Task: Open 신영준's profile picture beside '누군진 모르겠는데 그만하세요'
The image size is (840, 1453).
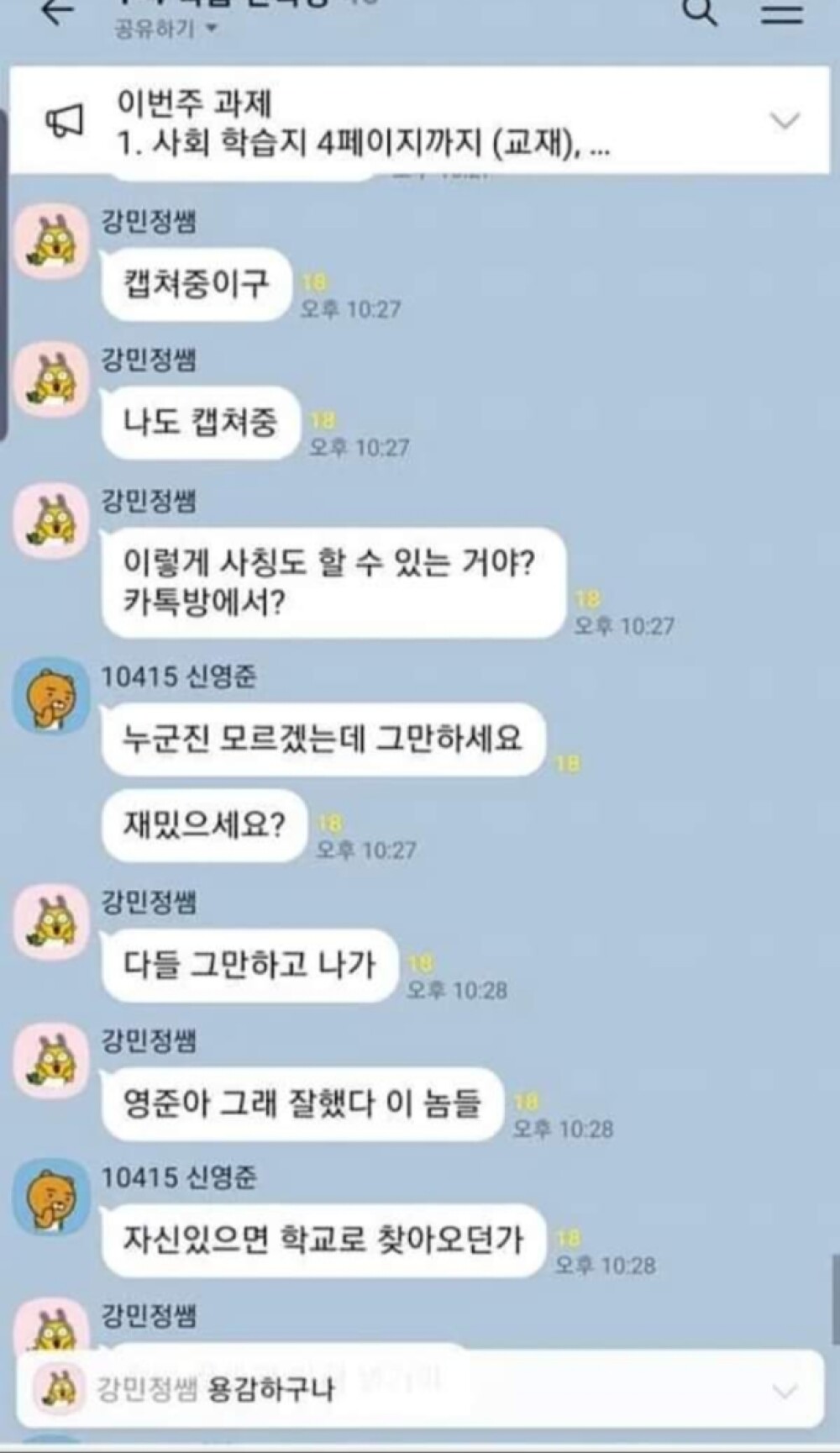Action: pyautogui.click(x=52, y=696)
